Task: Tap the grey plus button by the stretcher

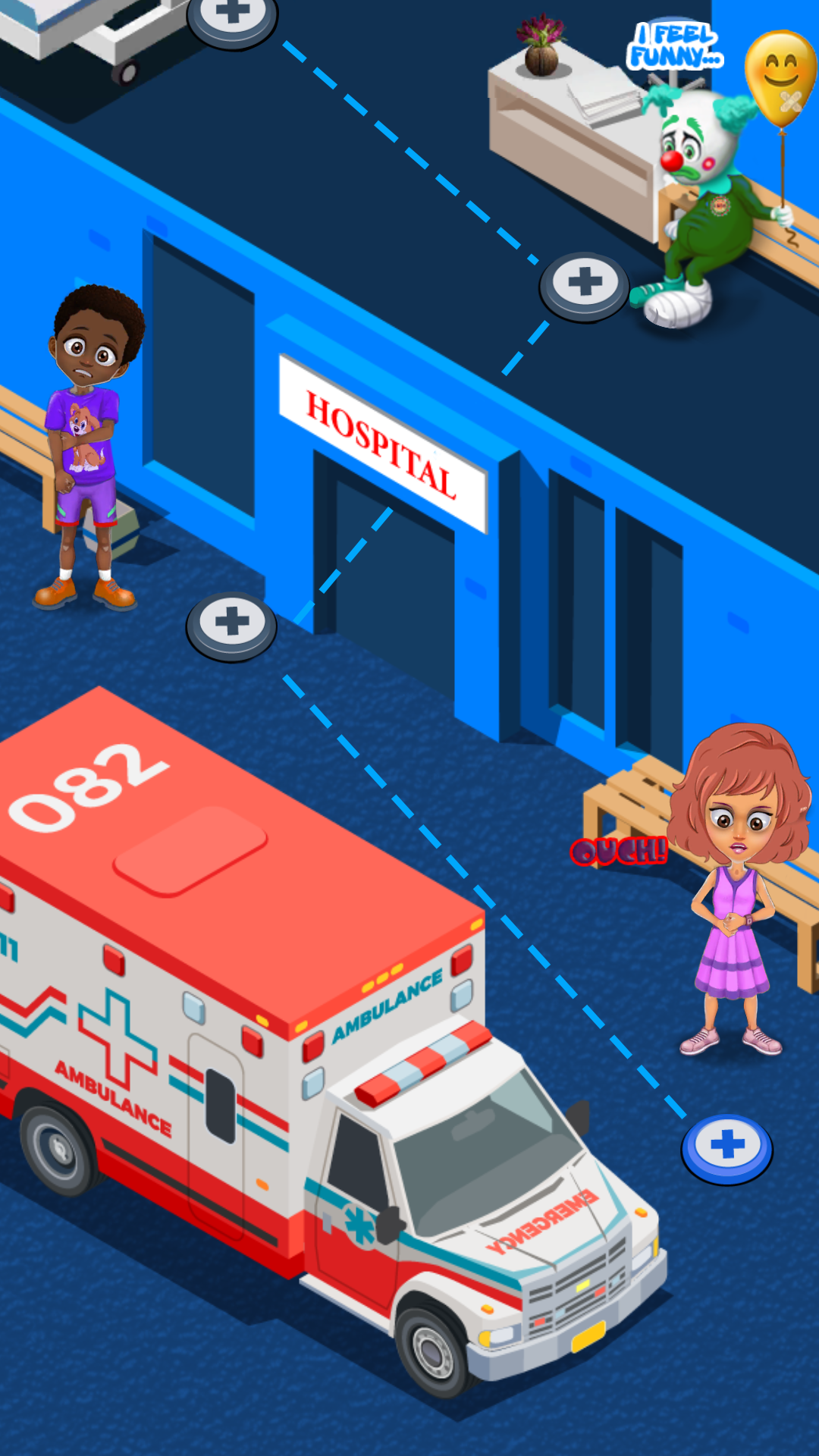Action: point(233,15)
